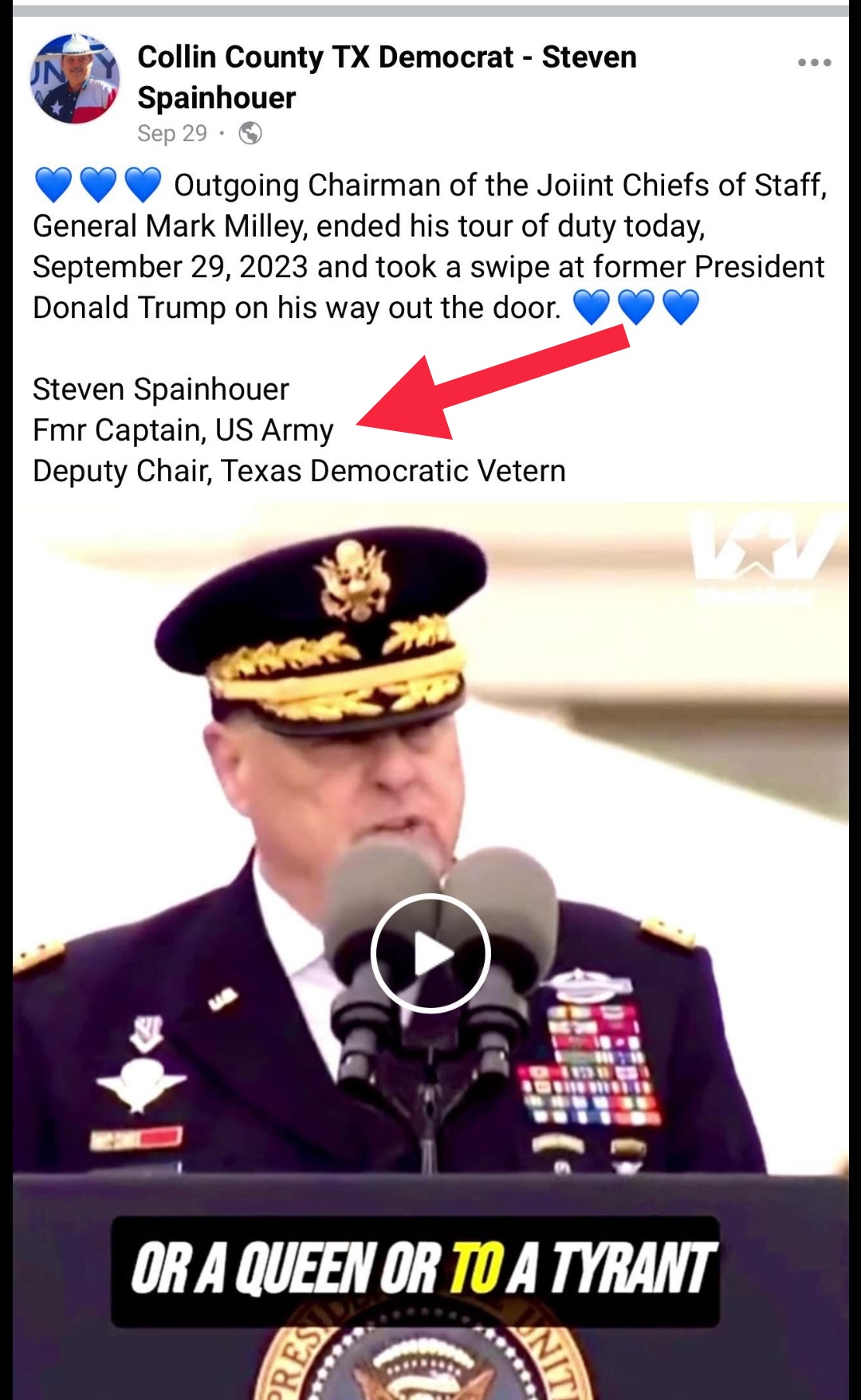The width and height of the screenshot is (861, 1400).
Task: Play the General Milley video
Action: coord(431,953)
